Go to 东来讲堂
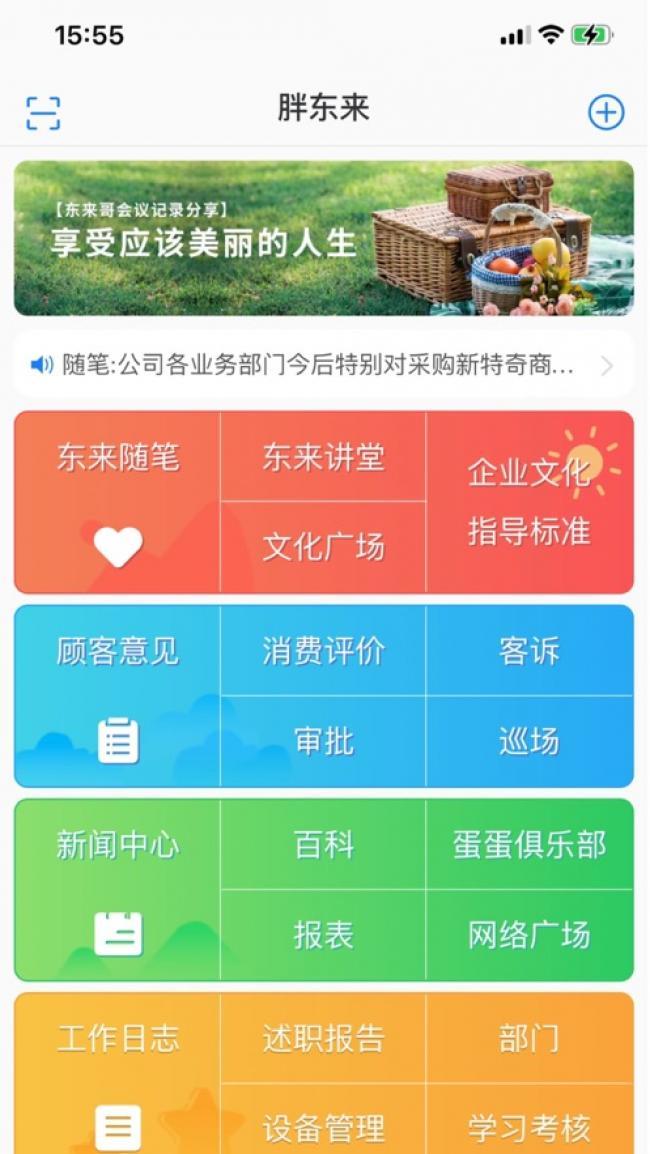The image size is (650, 1154). [x=323, y=458]
